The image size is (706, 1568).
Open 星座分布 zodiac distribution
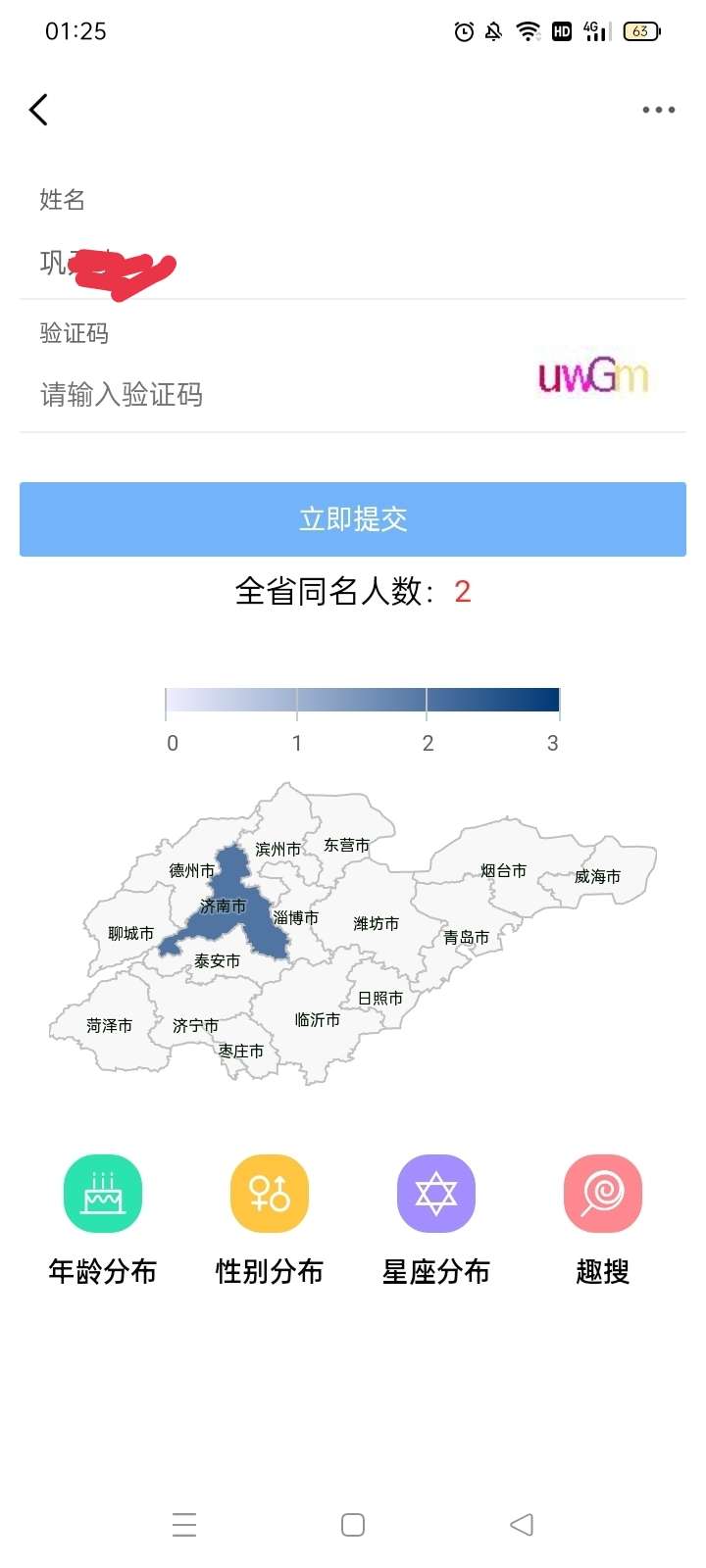click(436, 1194)
